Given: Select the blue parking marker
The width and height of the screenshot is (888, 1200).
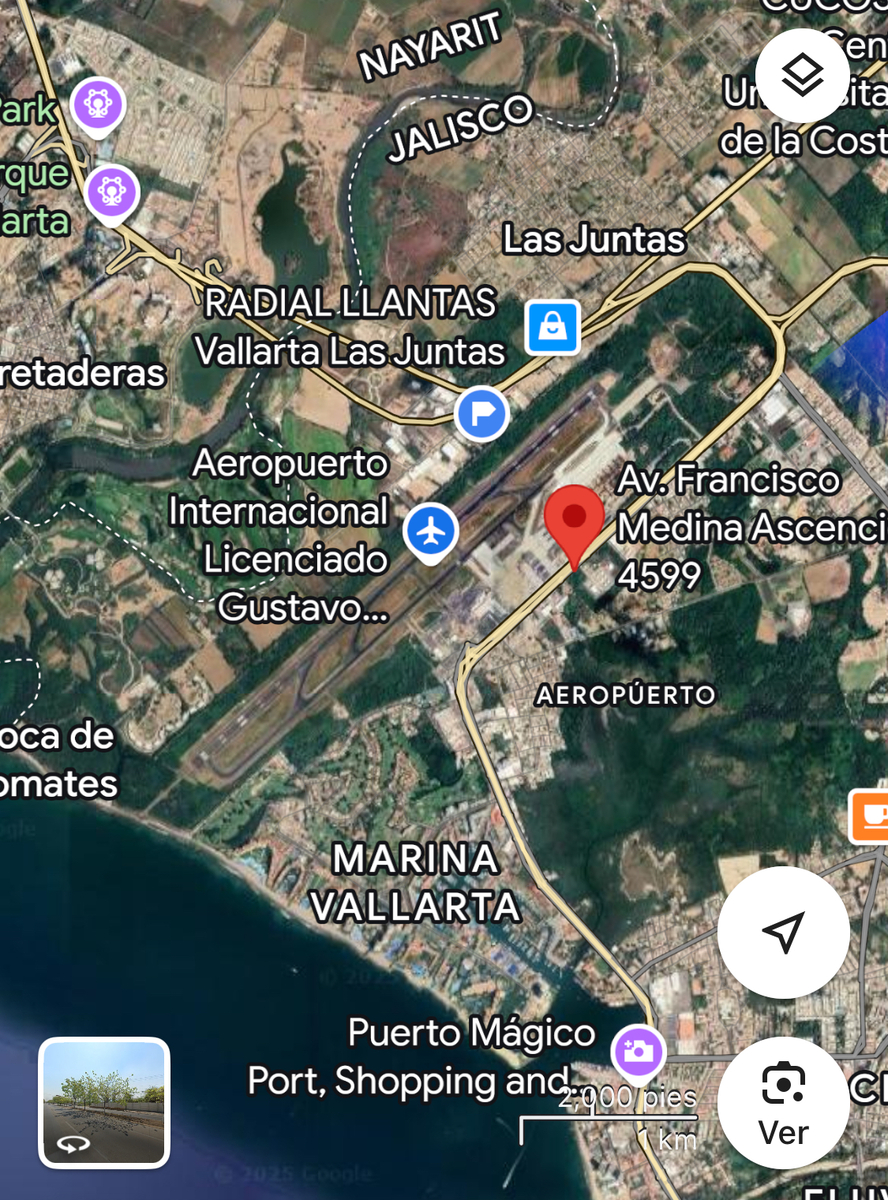Looking at the screenshot, I should pos(482,413).
